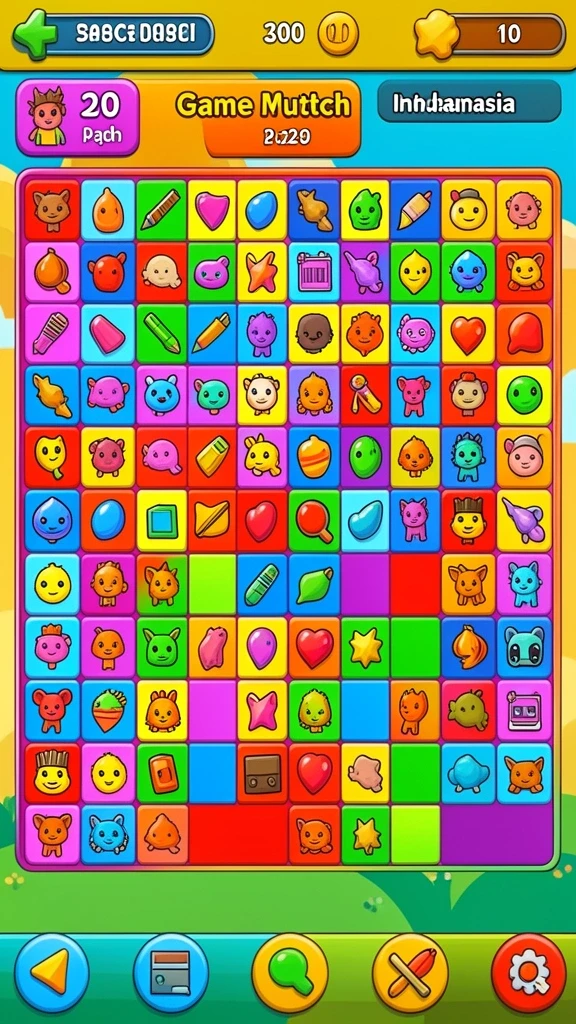Select the dark brown face tile
Screen dimensions: 576x1024
(x=314, y=333)
